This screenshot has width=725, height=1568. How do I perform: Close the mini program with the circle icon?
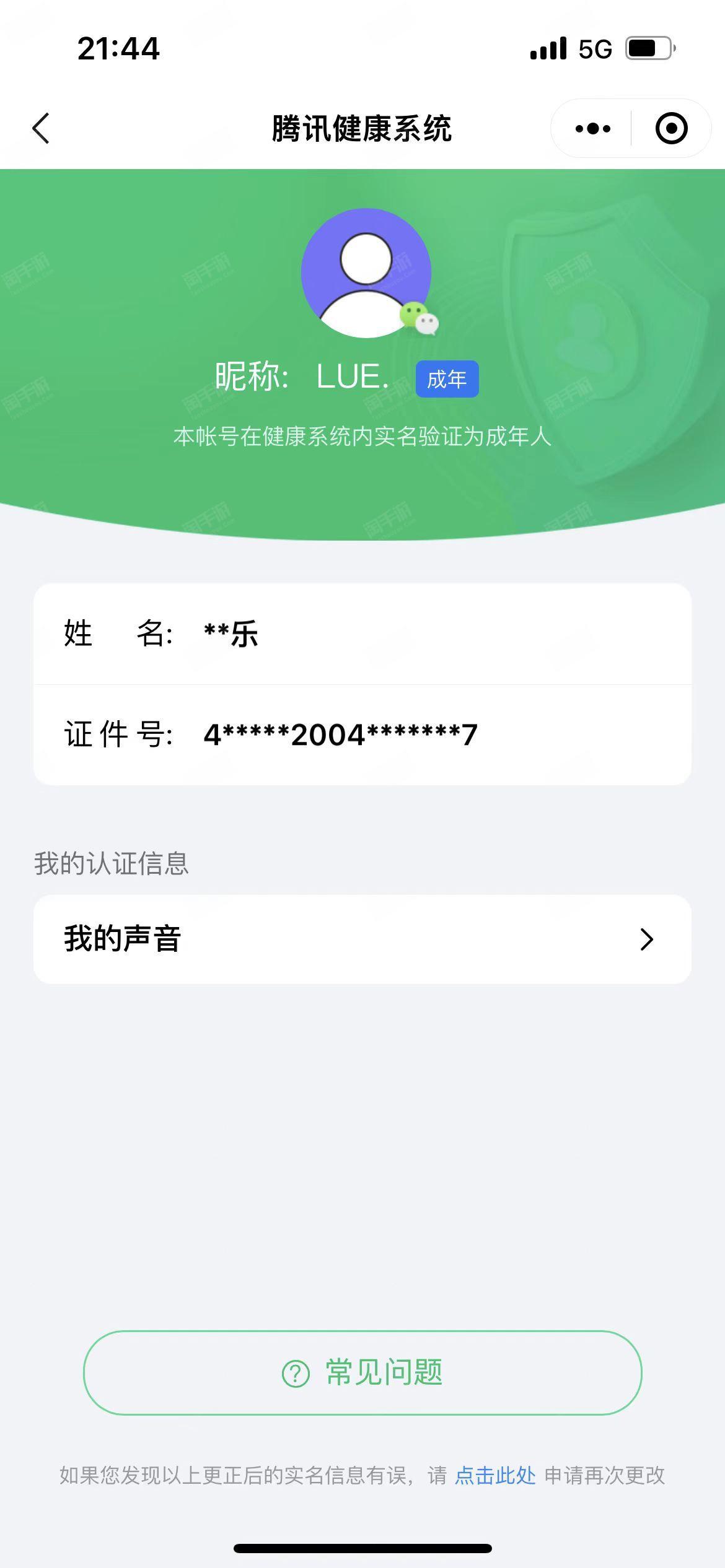pyautogui.click(x=671, y=129)
